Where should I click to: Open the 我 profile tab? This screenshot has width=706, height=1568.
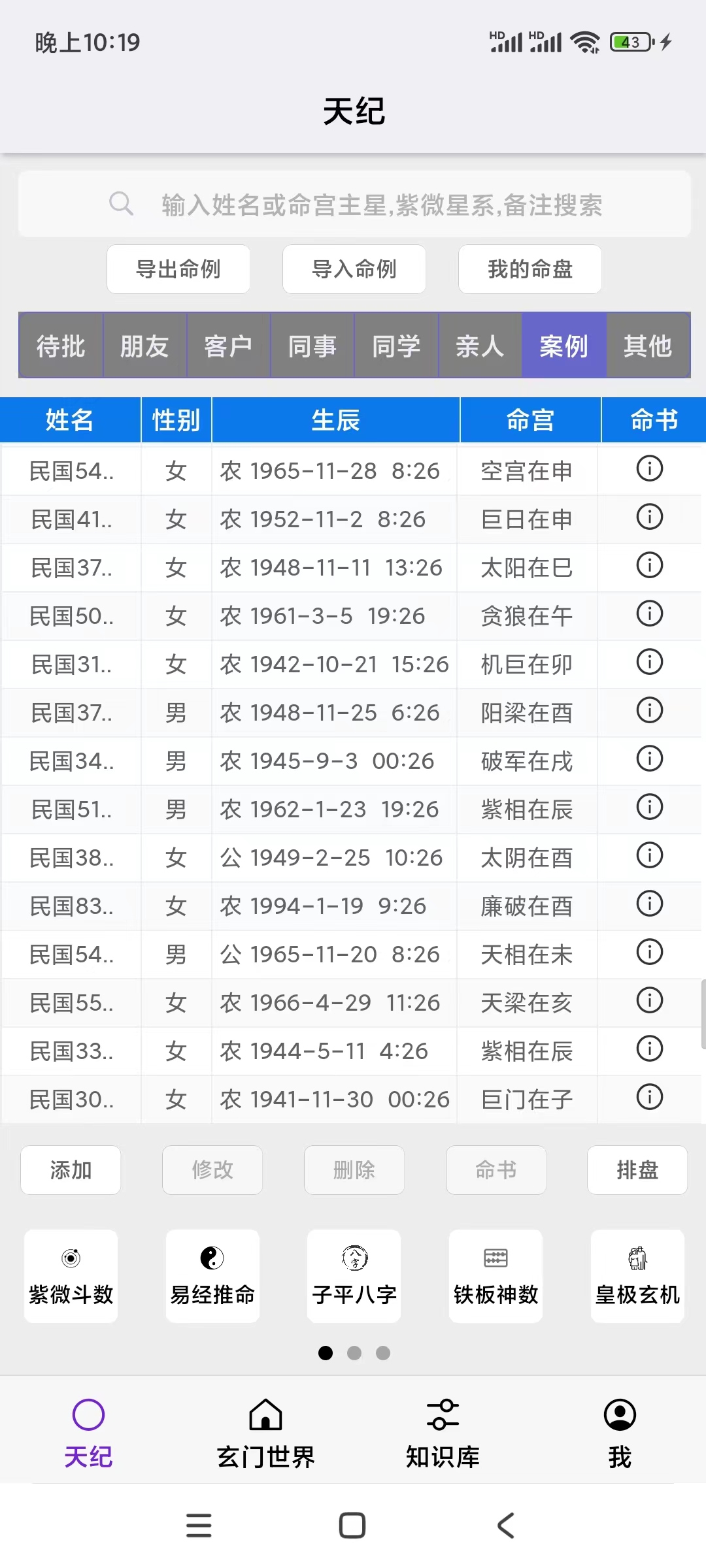click(x=620, y=1433)
